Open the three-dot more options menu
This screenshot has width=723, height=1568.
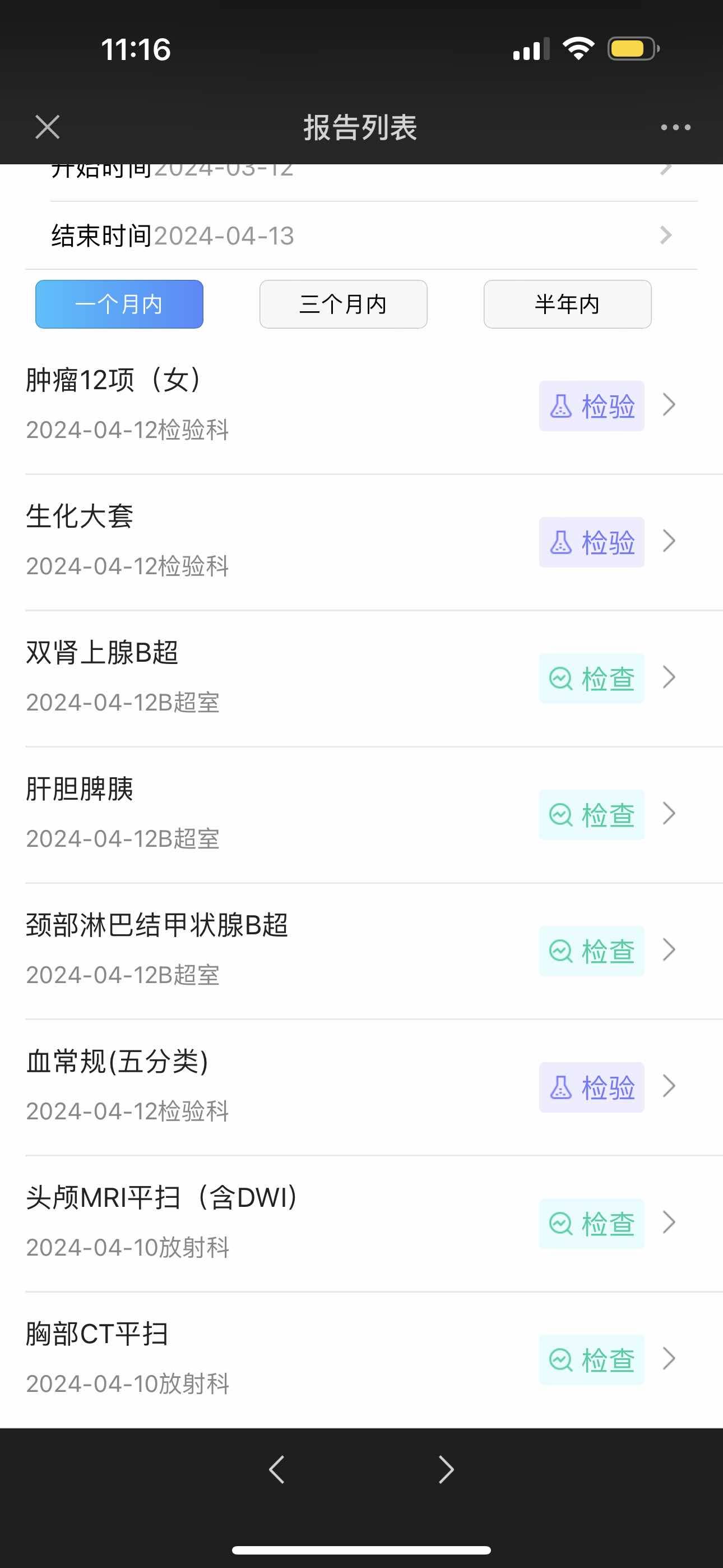pos(675,127)
